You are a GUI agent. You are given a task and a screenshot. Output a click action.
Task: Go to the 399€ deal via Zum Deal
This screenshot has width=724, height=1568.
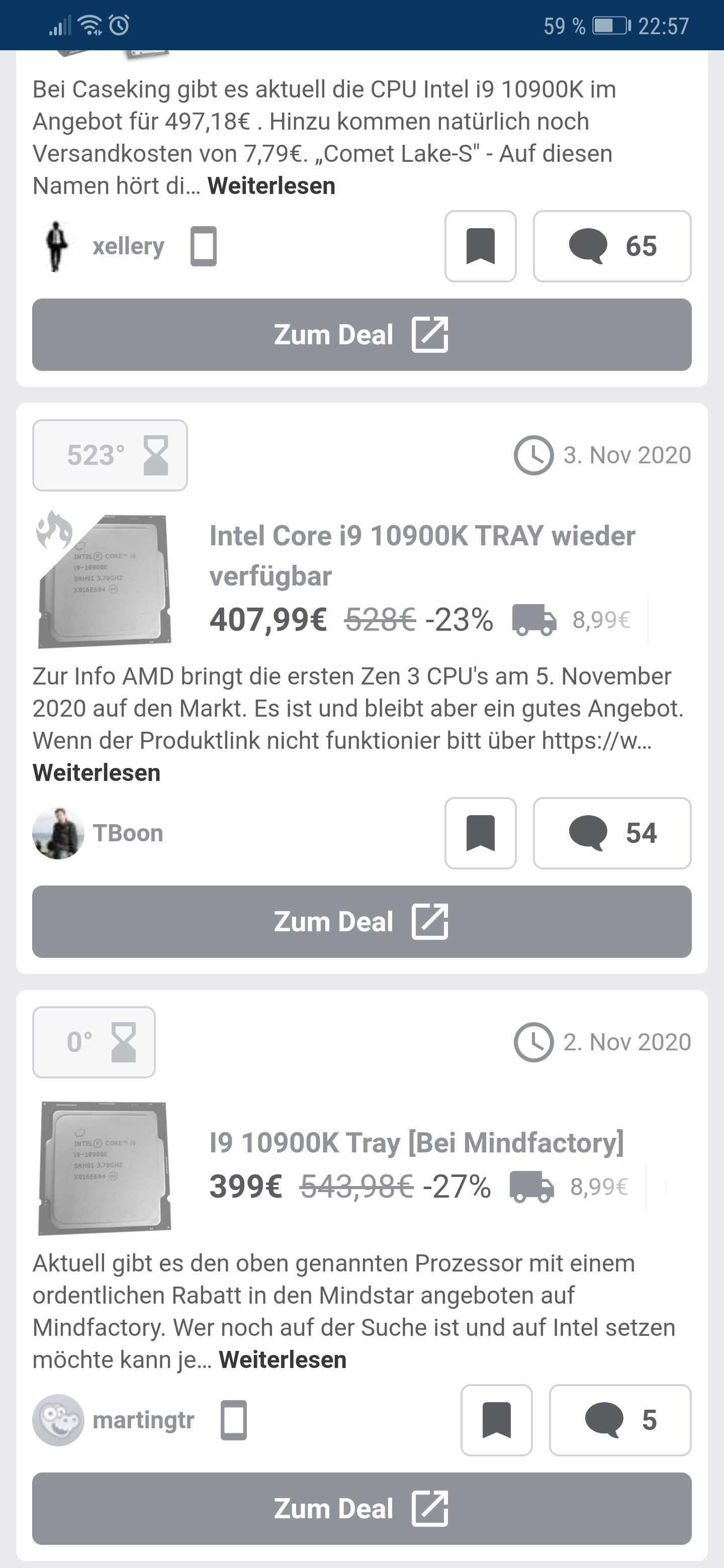pyautogui.click(x=361, y=1508)
